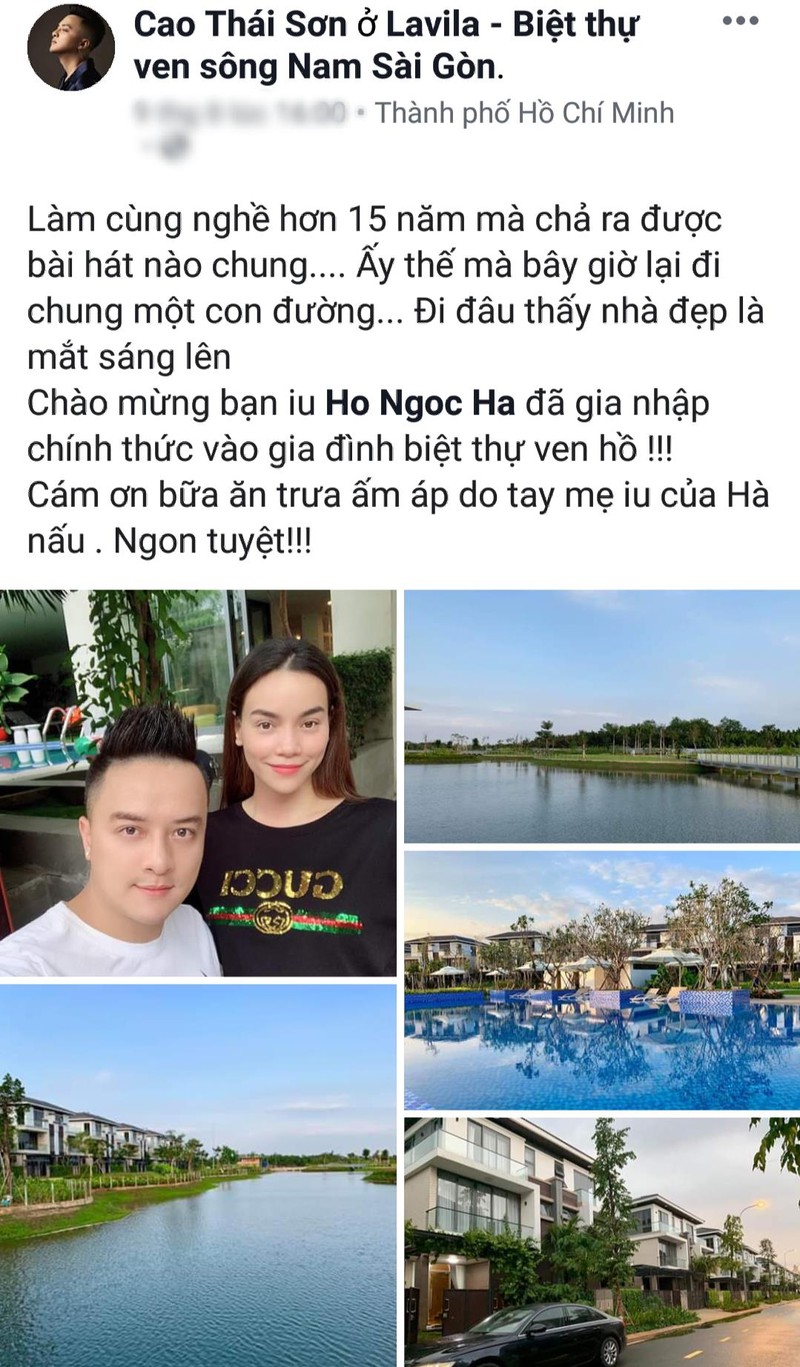The image size is (800, 1367).
Task: View the villa street photo with black car
Action: (x=602, y=1241)
